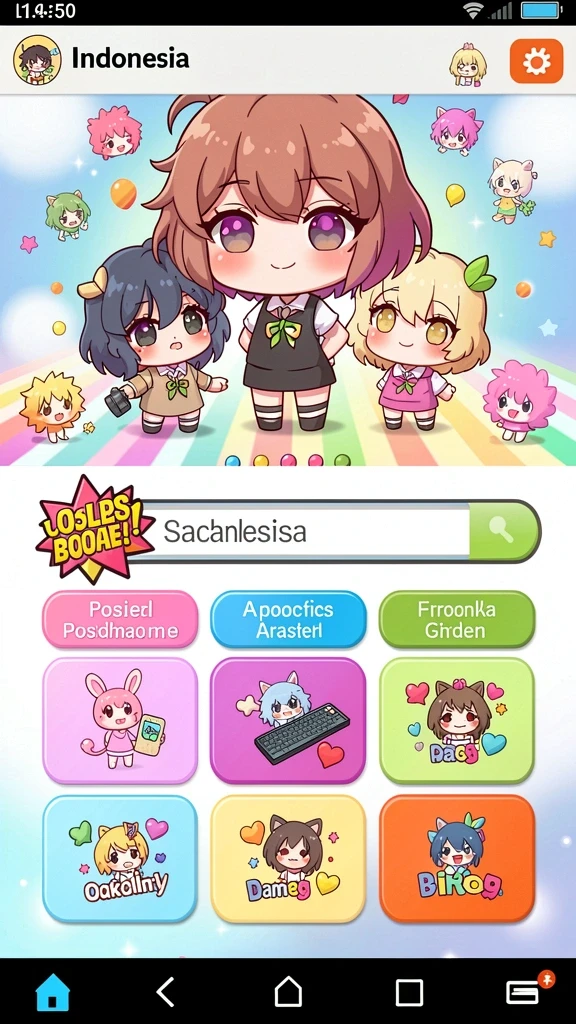
Task: Tap the profile avatar beside Indonesia
Action: (37, 61)
